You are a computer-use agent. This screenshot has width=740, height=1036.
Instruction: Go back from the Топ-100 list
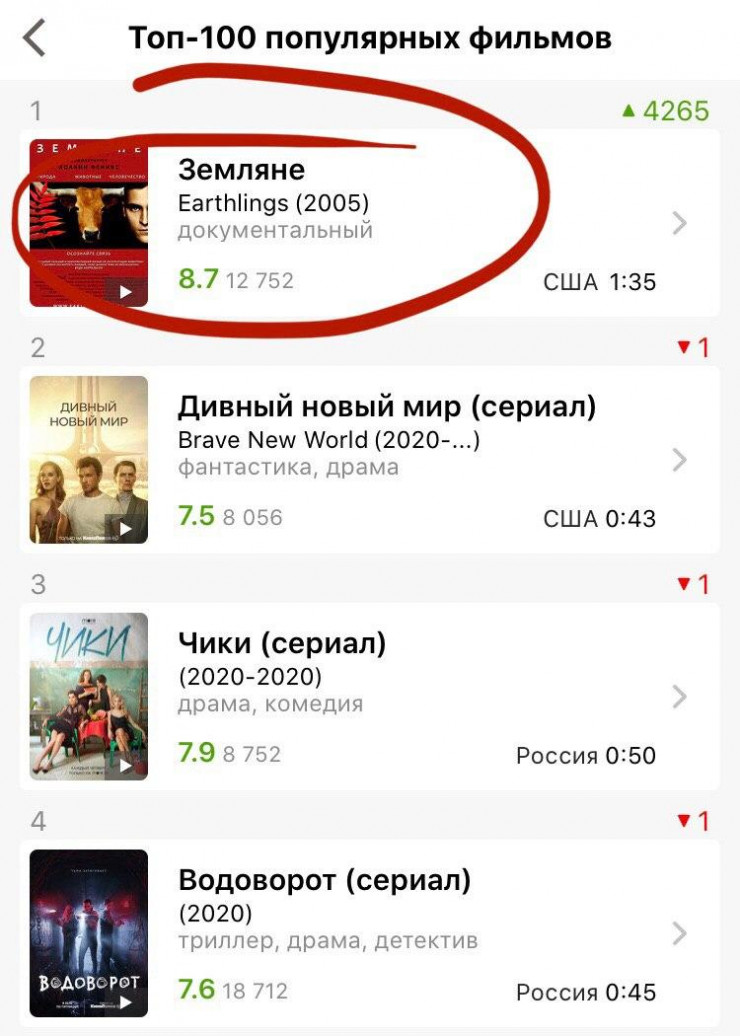pos(35,39)
